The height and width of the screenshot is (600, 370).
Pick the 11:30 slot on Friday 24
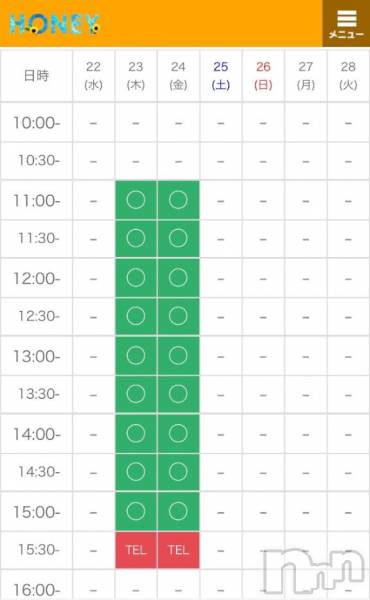tap(178, 238)
